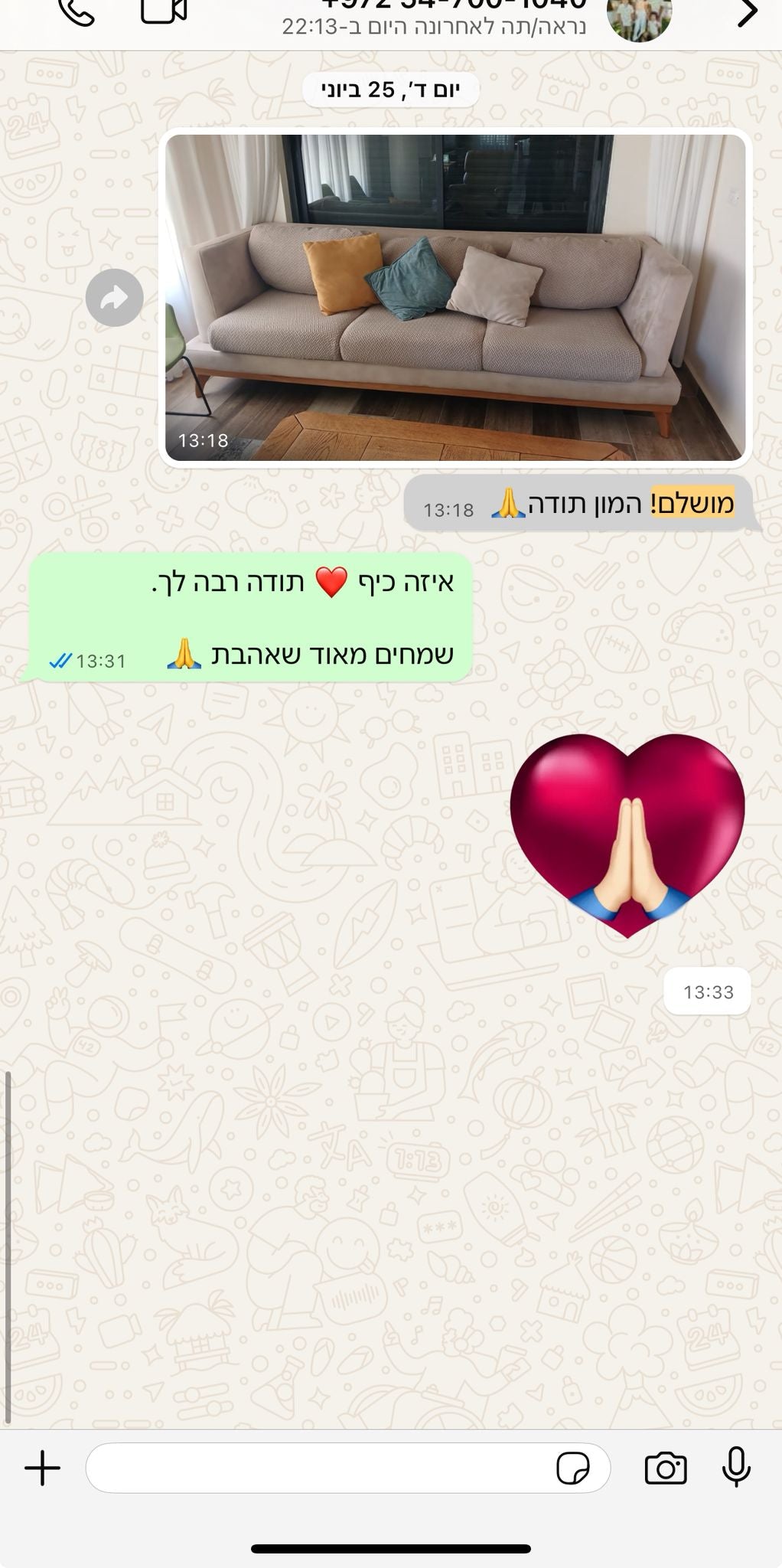Forward the sofa photo
The image size is (782, 1568).
click(115, 298)
